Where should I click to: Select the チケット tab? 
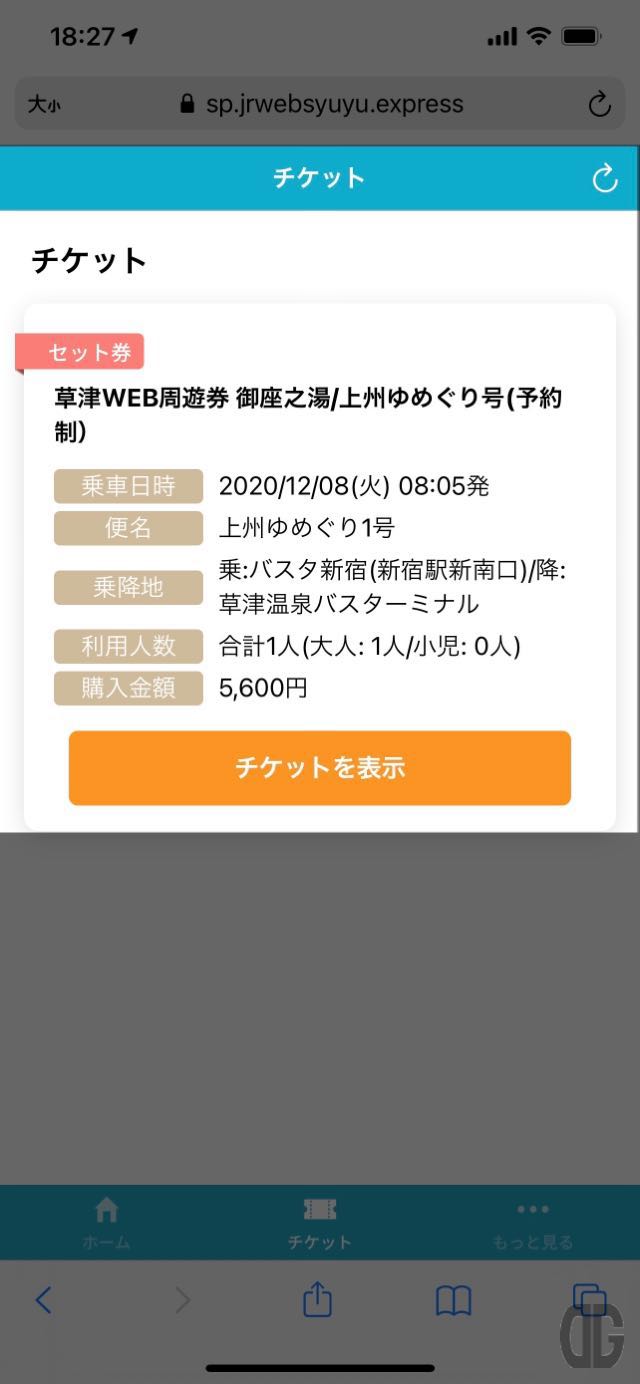(320, 1223)
